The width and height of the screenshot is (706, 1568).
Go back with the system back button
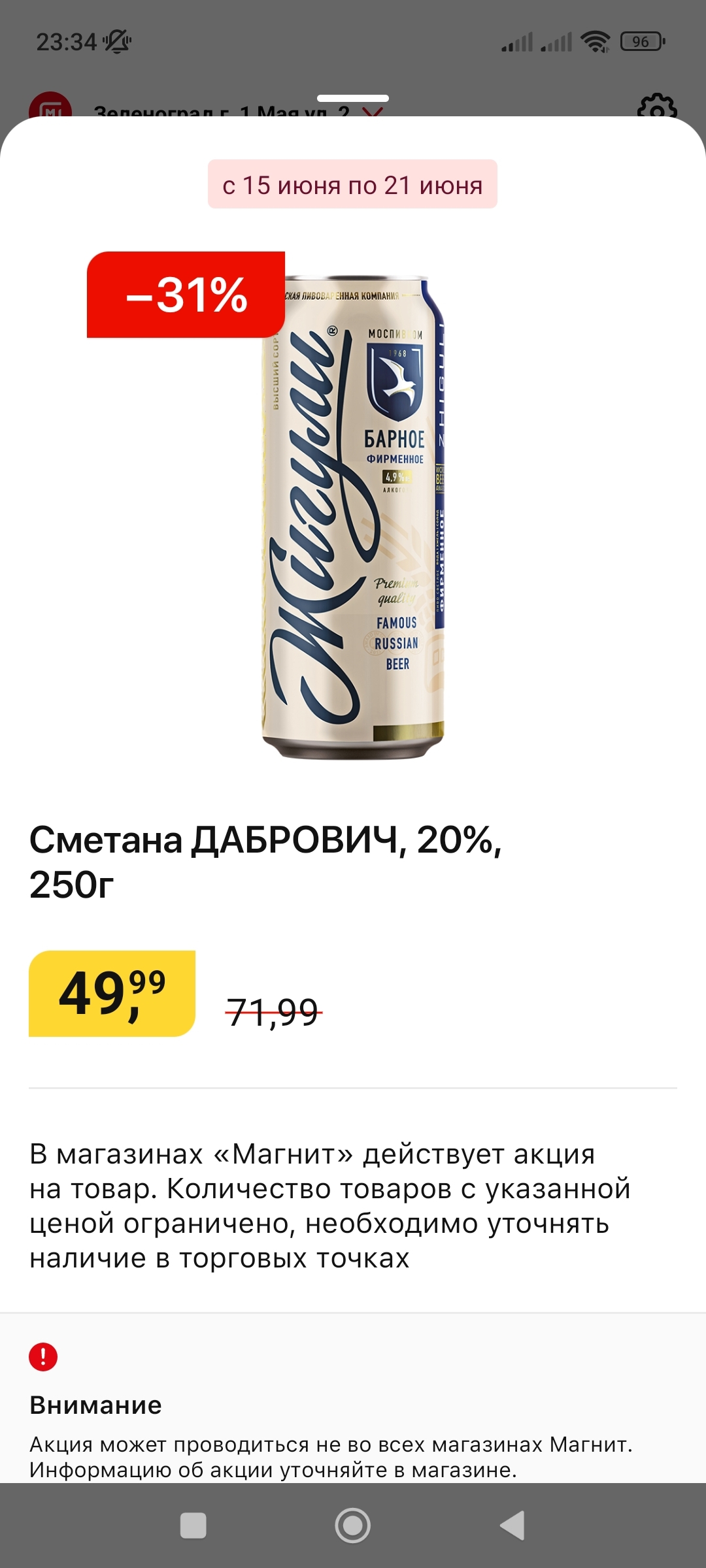513,1526
